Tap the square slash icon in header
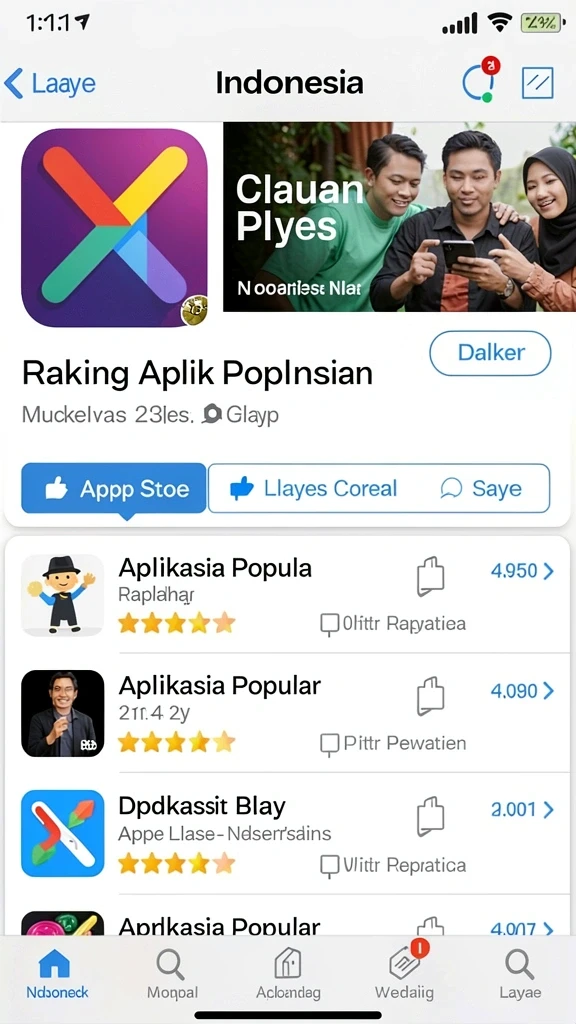 (537, 84)
